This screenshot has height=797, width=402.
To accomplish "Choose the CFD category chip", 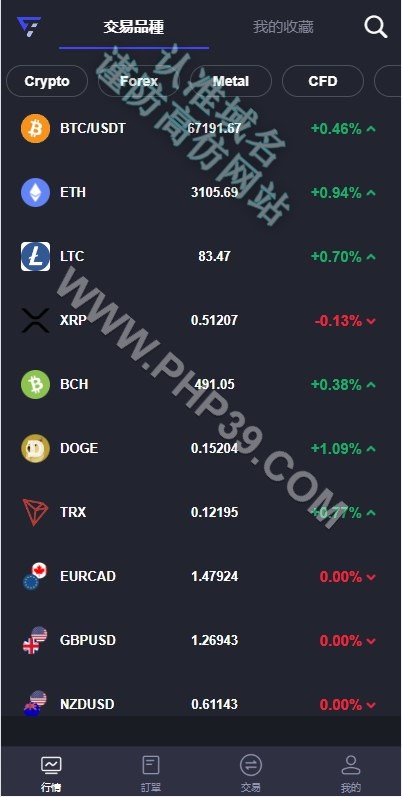I will [323, 81].
